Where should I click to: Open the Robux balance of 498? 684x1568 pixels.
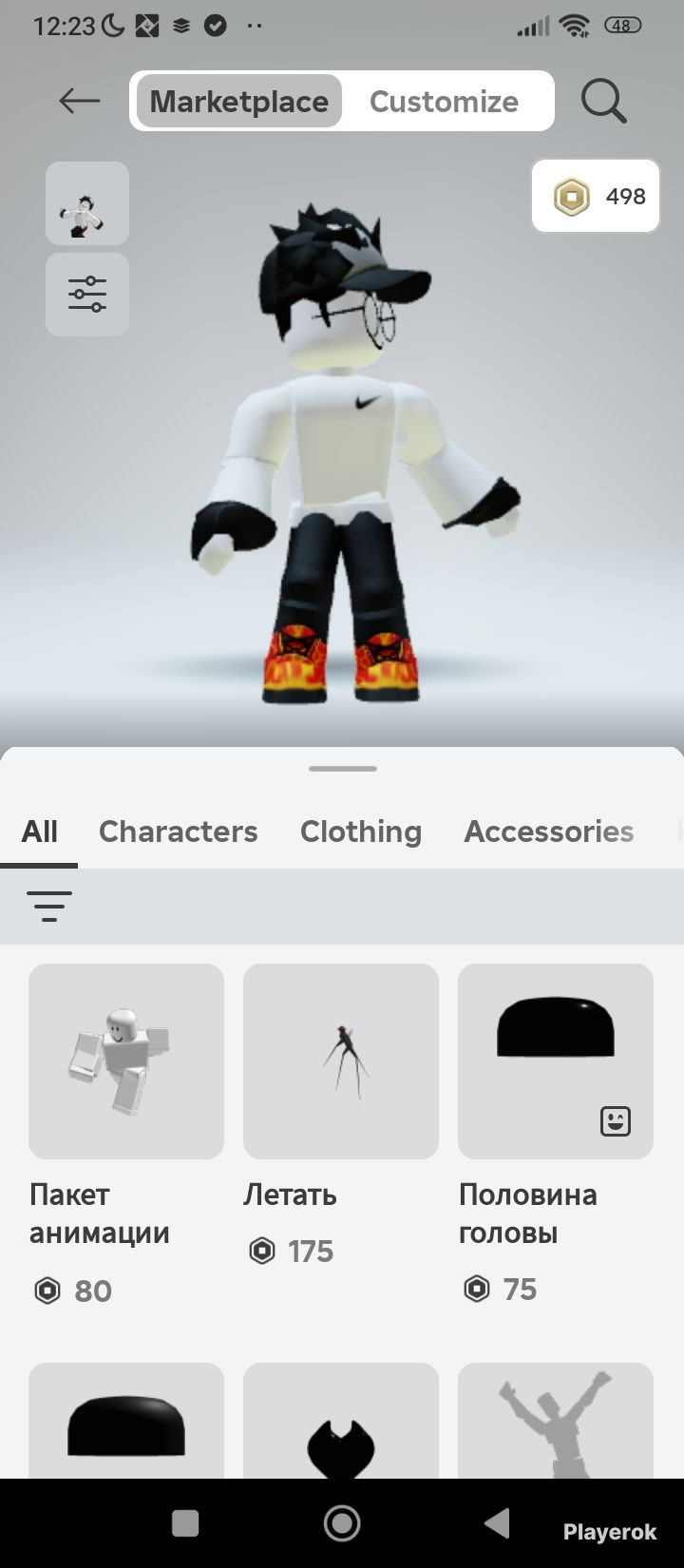point(596,196)
